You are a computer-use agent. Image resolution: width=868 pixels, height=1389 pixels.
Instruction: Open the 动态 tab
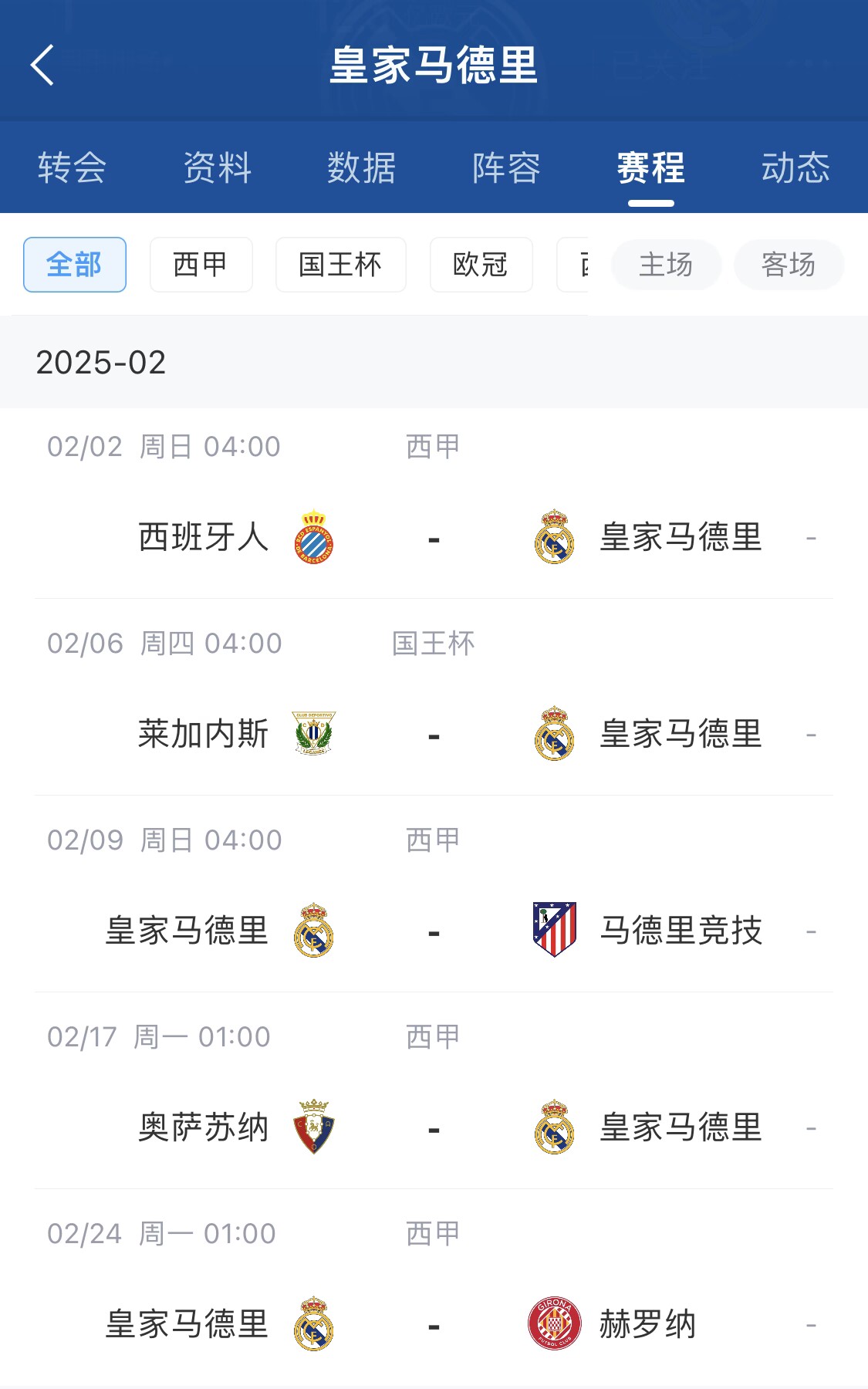(795, 167)
